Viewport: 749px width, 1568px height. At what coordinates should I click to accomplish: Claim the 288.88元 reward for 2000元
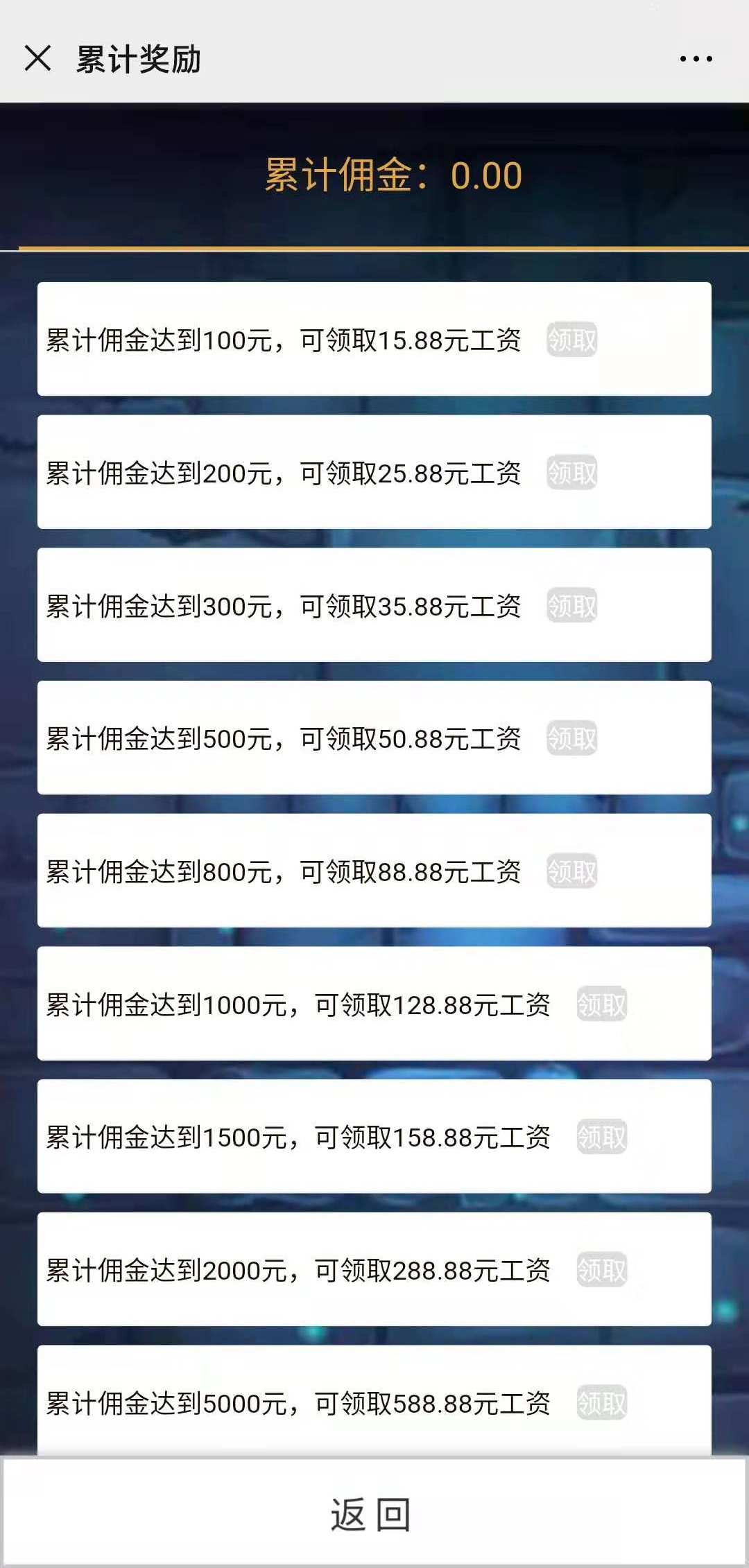[601, 1270]
